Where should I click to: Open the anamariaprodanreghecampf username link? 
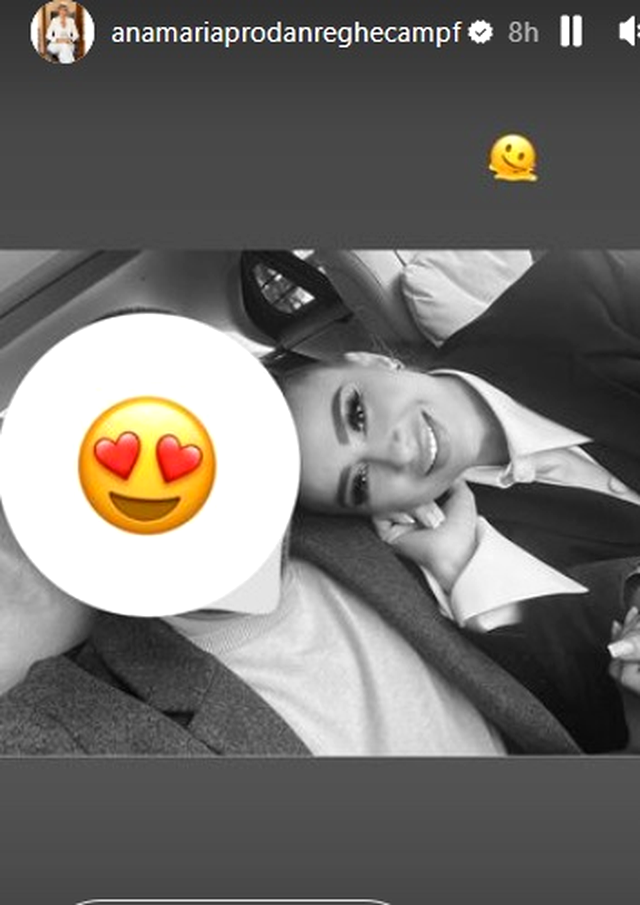[x=286, y=33]
